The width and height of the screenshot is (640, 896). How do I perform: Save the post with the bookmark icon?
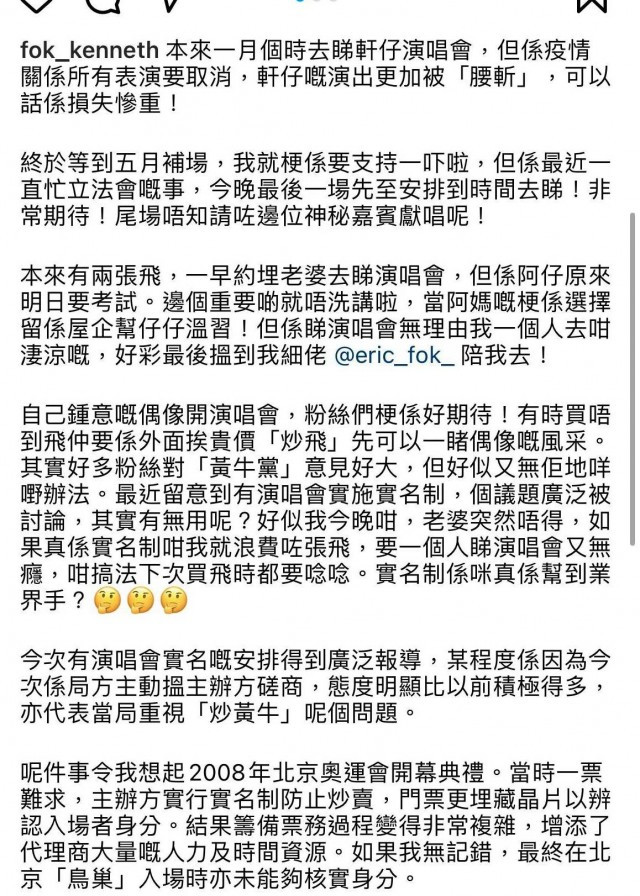pos(594,4)
